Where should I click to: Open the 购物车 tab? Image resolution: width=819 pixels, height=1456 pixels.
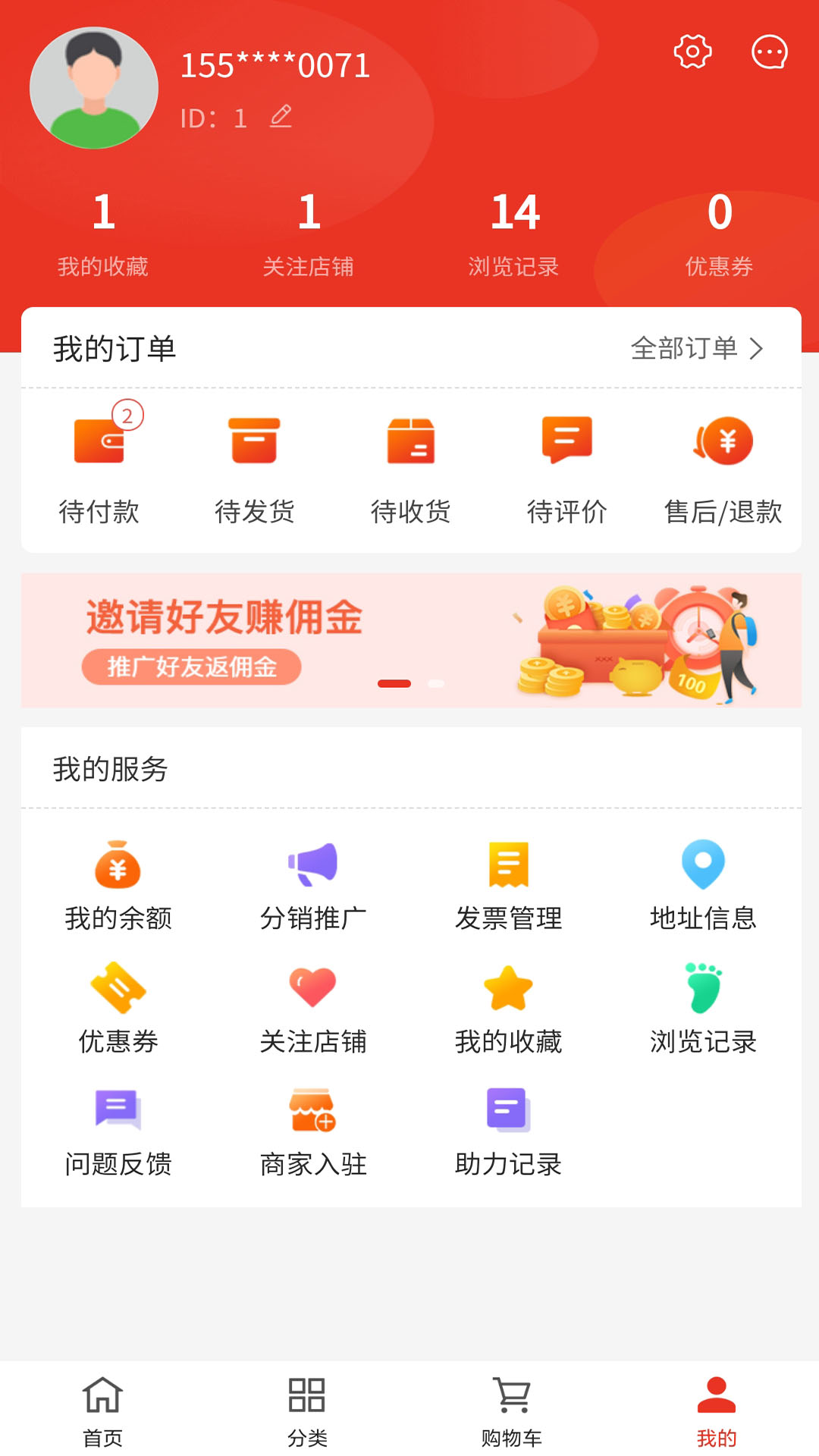(x=512, y=1410)
